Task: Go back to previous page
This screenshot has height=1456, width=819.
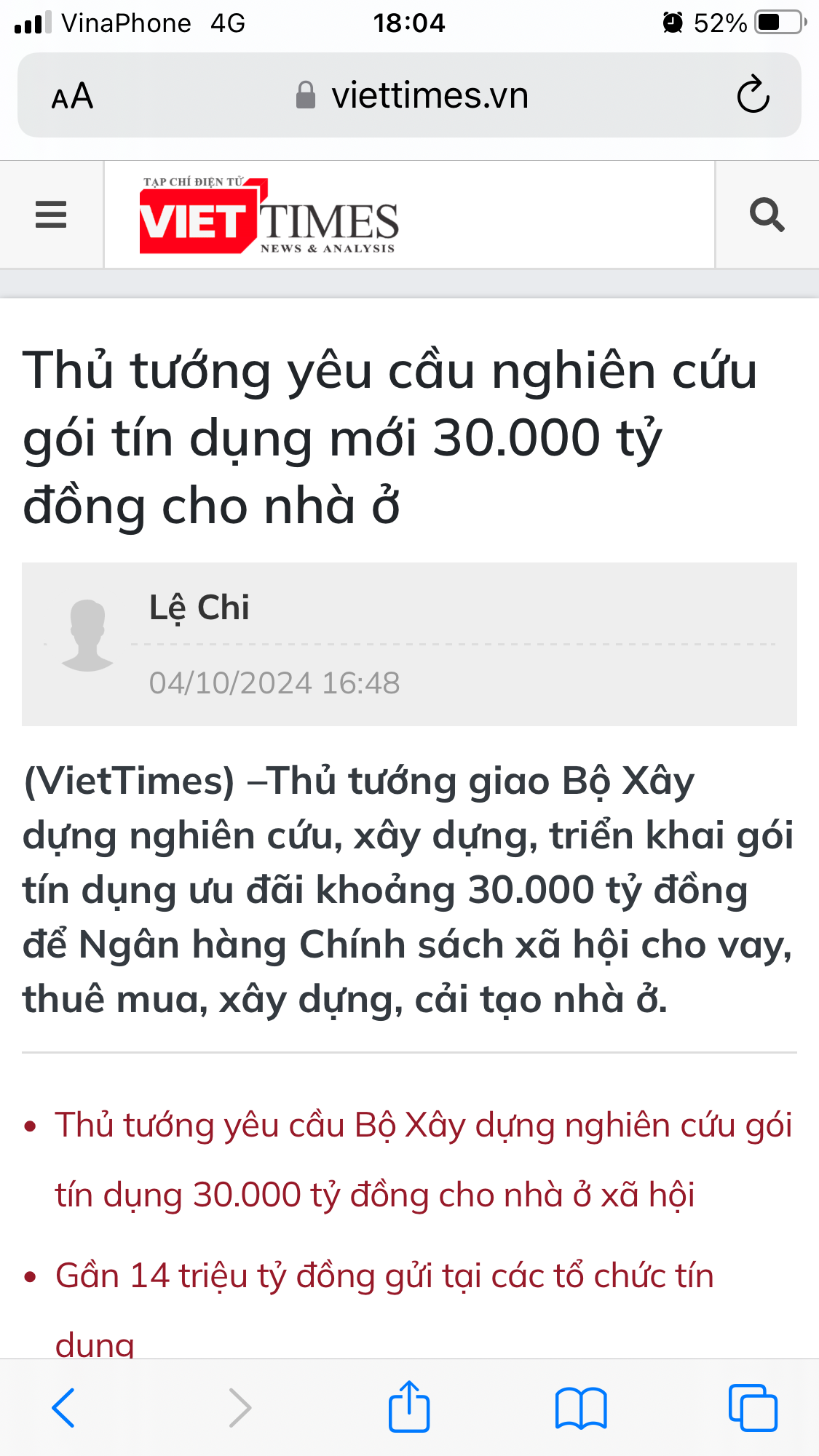Action: coord(64,1408)
